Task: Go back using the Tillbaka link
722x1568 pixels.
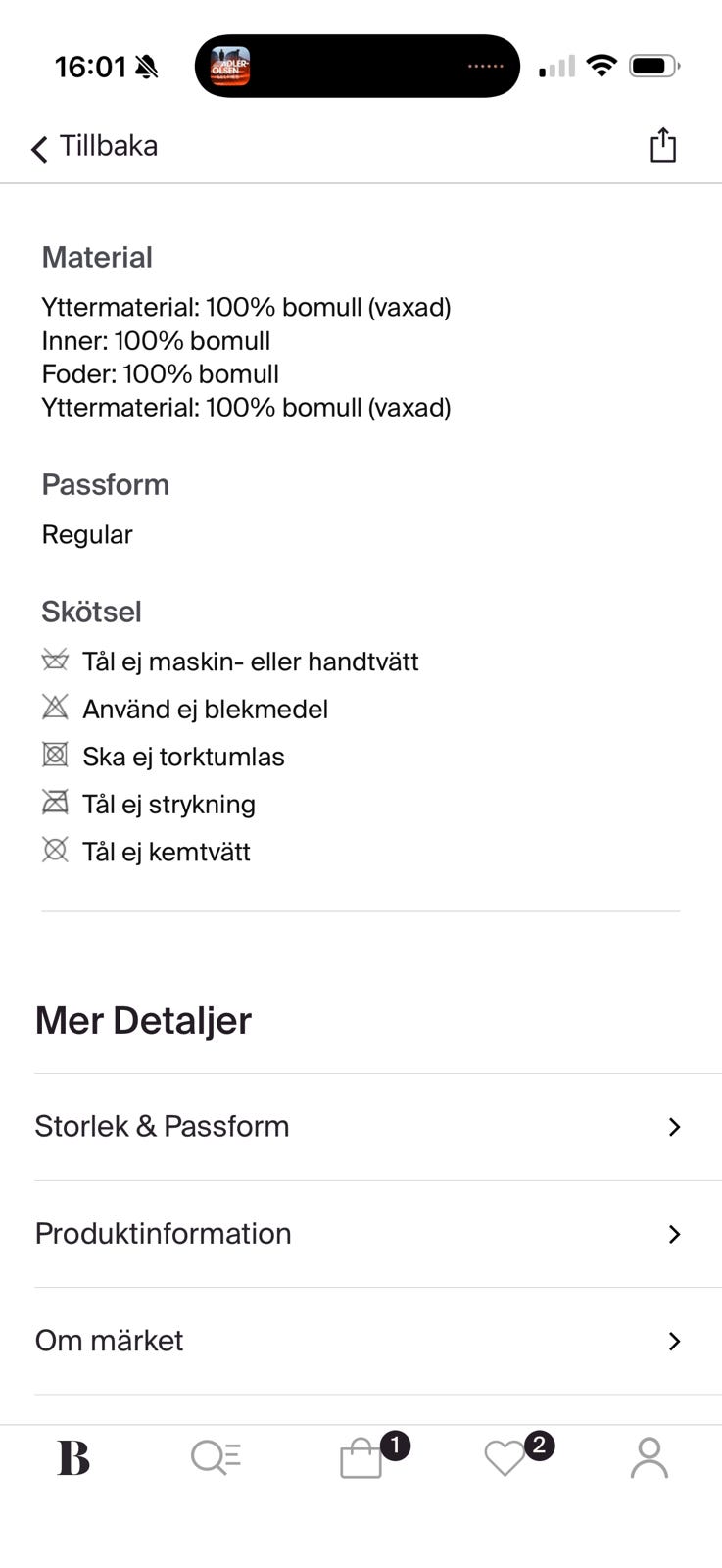Action: [x=93, y=146]
